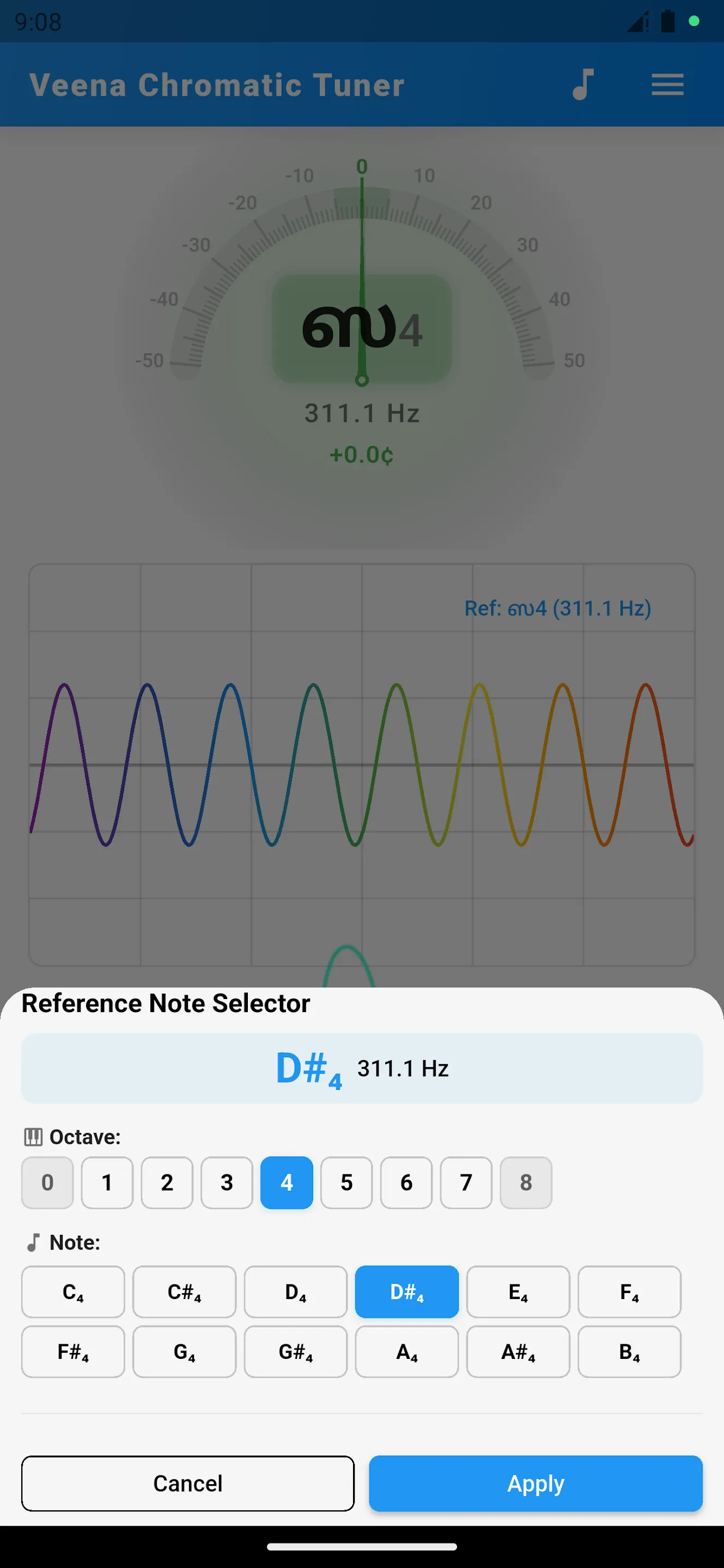Image resolution: width=724 pixels, height=1568 pixels.
Task: Select note F4
Action: [630, 1291]
